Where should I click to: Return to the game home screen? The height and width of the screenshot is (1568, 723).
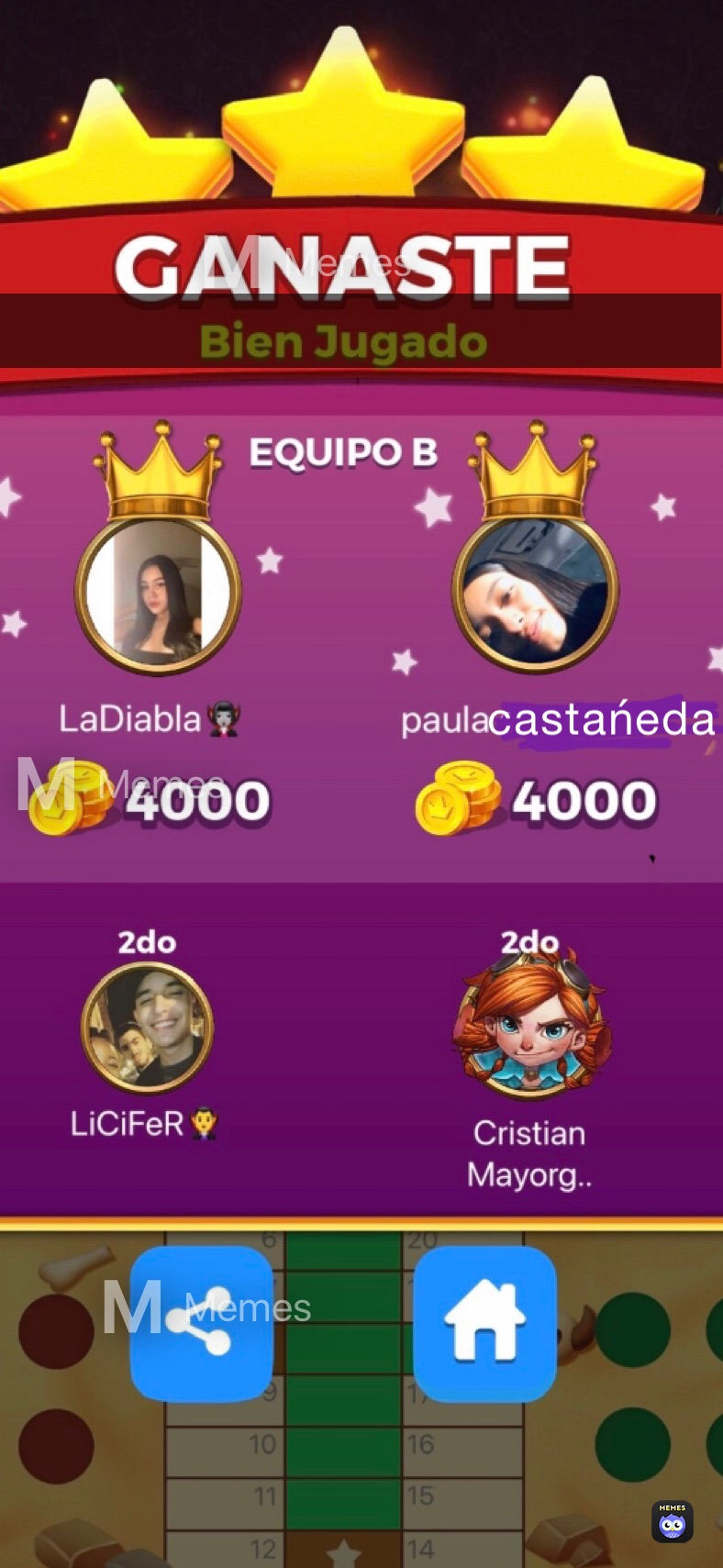(x=484, y=1323)
